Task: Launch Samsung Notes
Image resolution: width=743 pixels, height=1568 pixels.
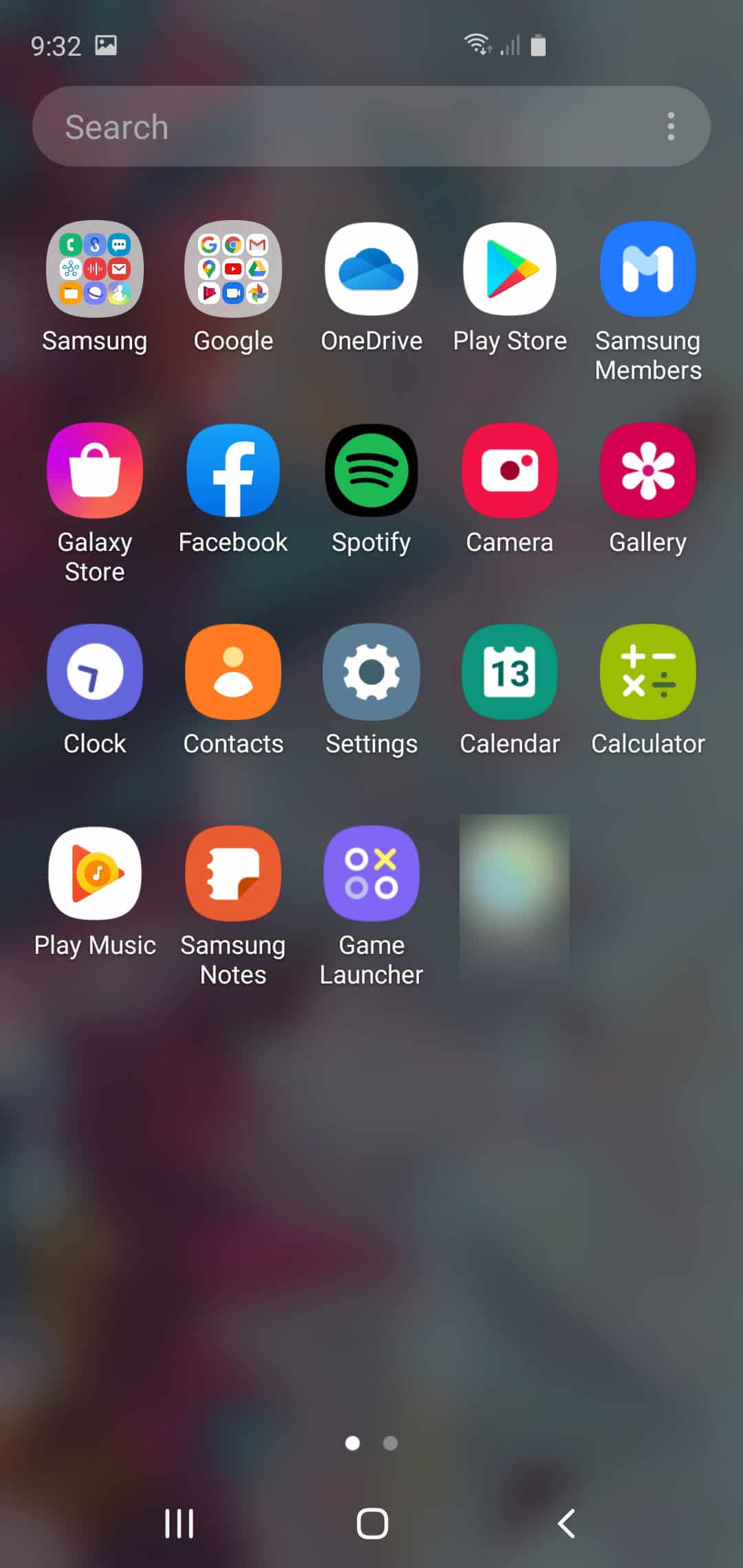Action: point(233,873)
